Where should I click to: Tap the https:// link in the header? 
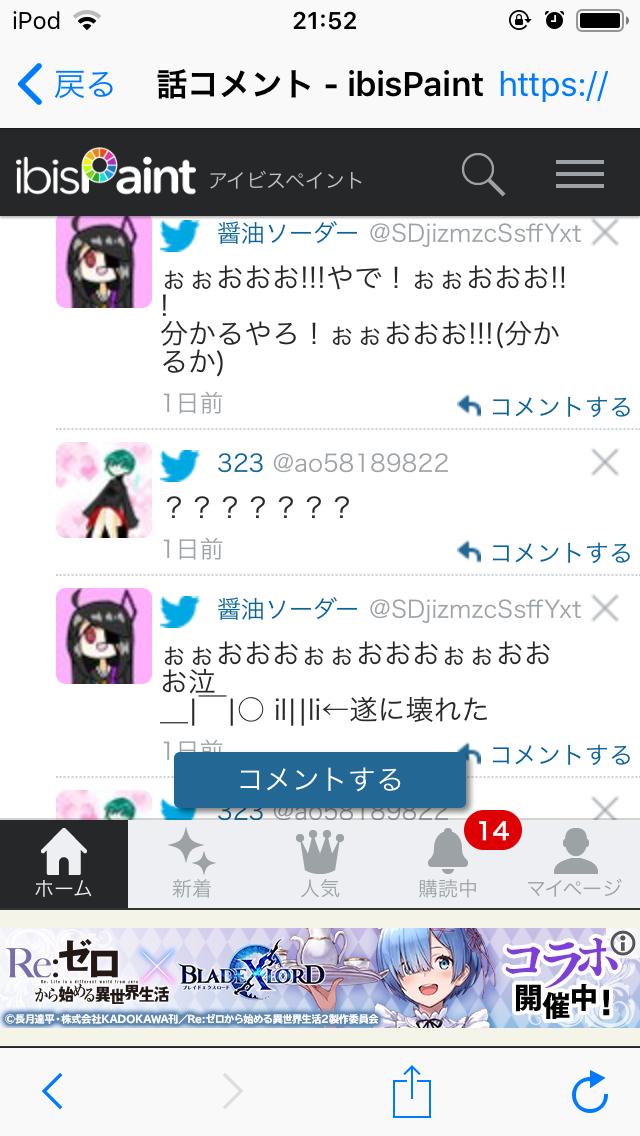coord(553,85)
